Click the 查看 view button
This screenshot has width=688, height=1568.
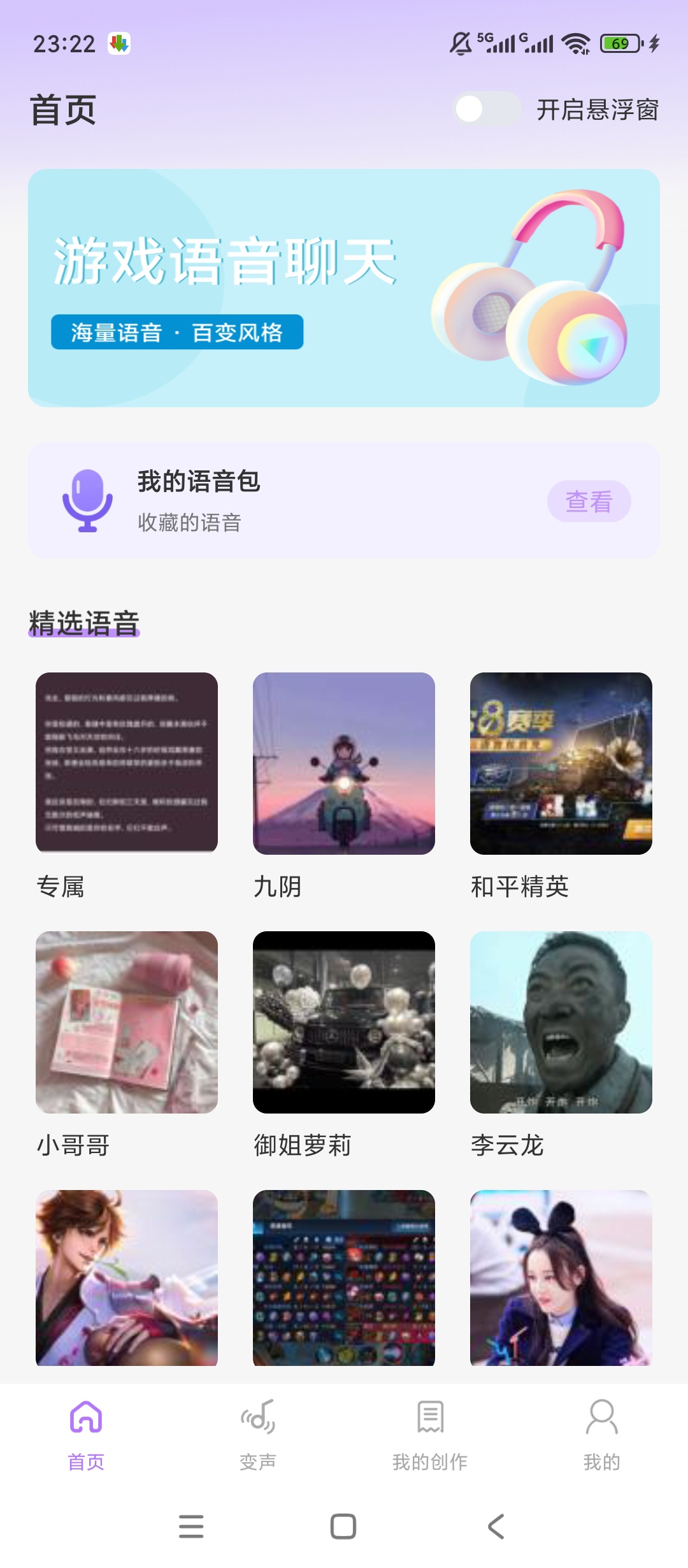589,502
